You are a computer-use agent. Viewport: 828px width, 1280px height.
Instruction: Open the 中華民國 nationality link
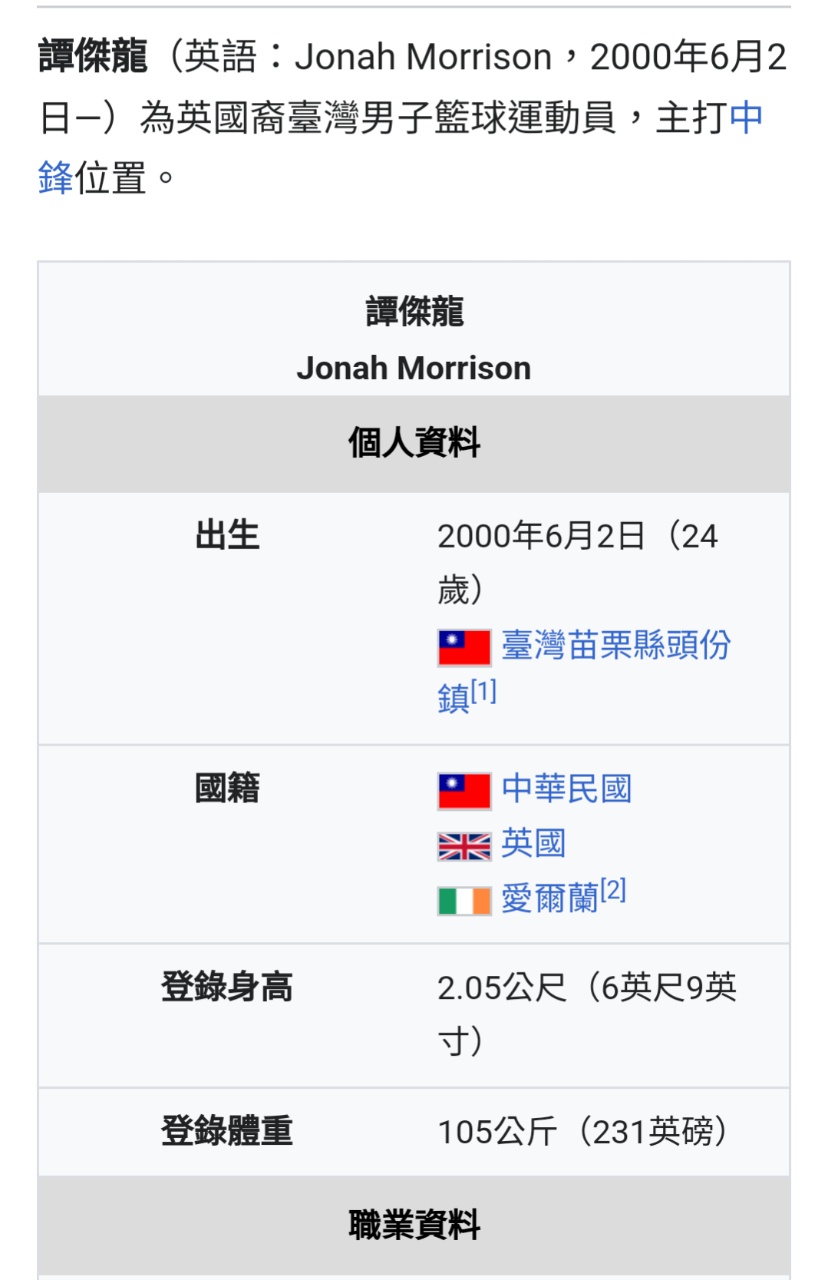pos(566,789)
